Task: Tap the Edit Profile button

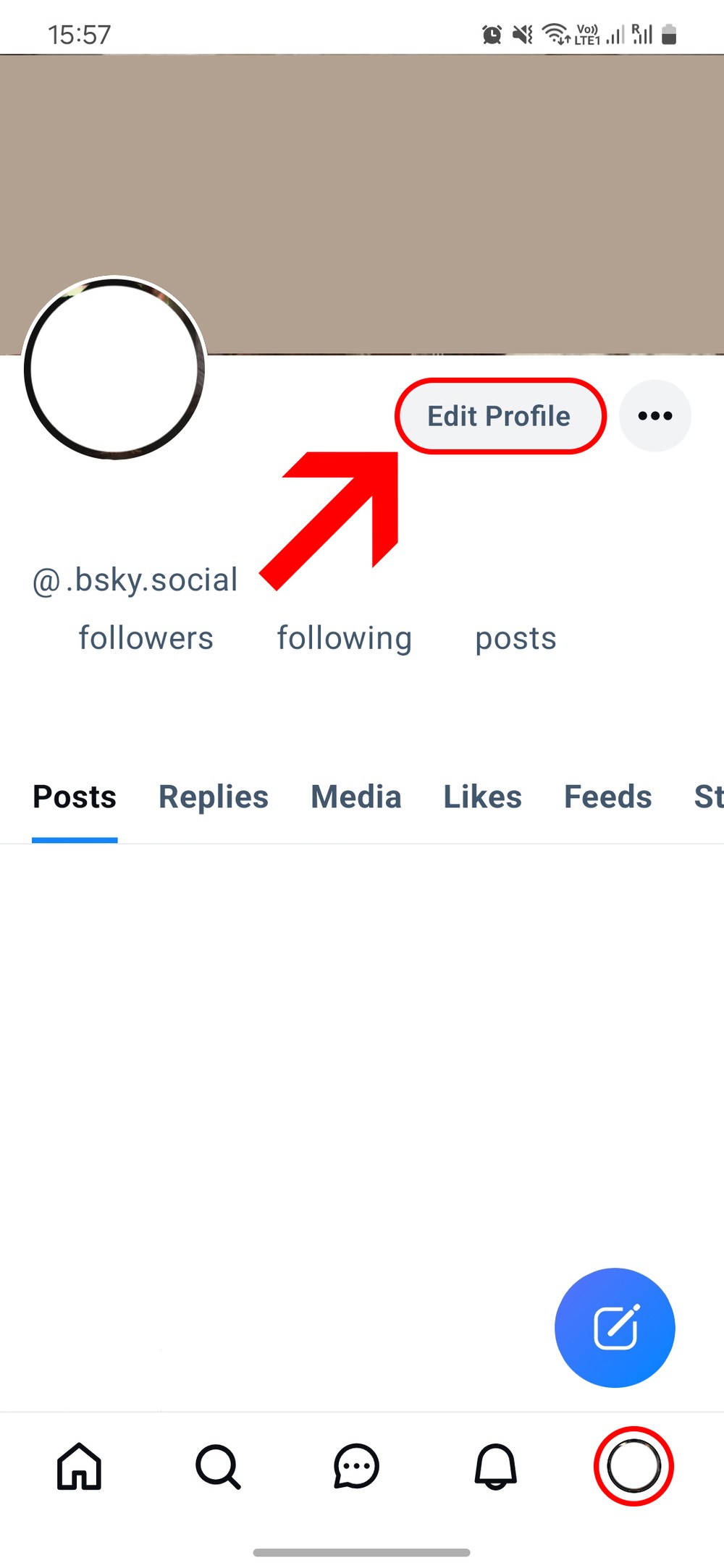Action: click(x=500, y=416)
